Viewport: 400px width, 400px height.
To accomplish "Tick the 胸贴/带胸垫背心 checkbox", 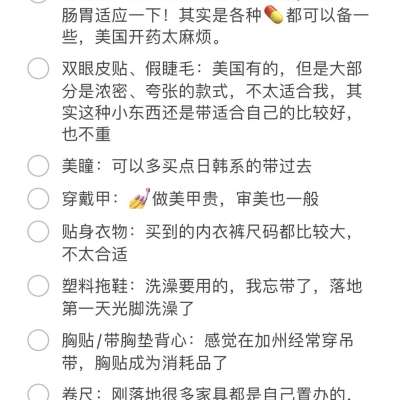I will tap(38, 340).
